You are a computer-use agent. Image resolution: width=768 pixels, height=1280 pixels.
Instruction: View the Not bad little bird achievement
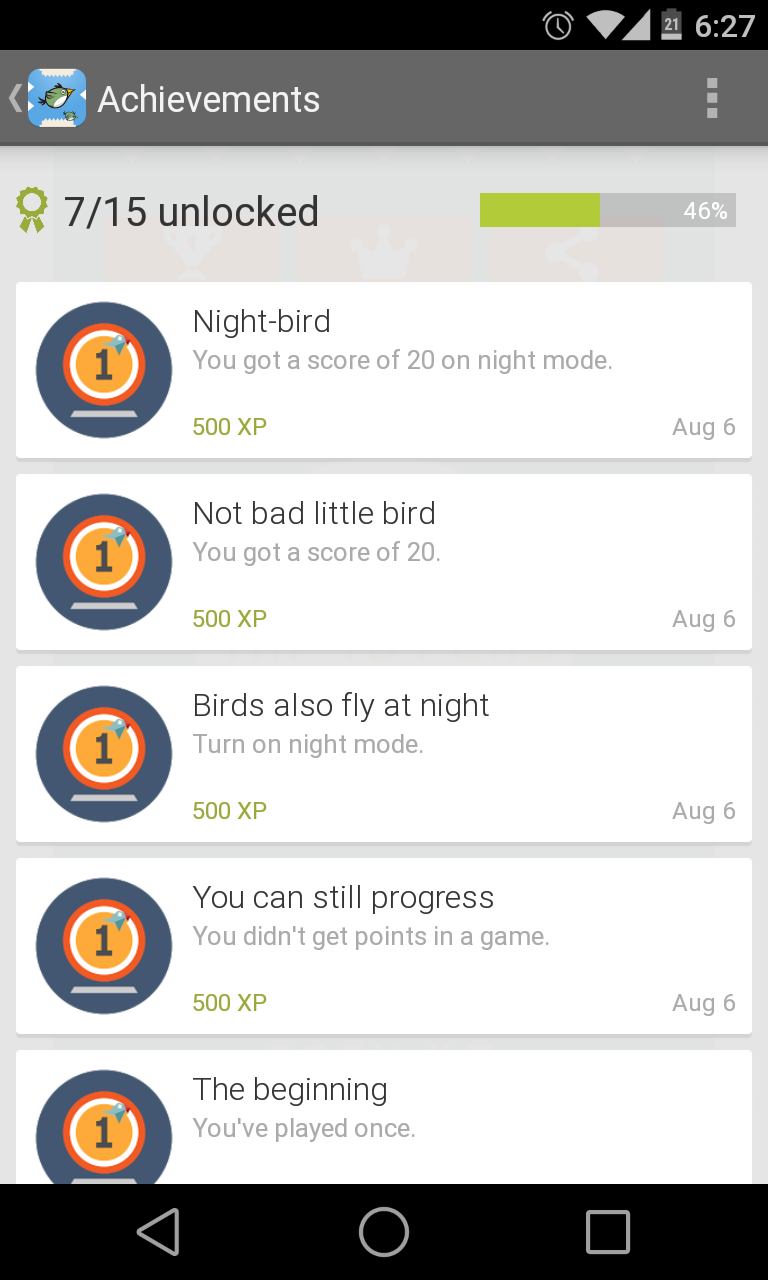click(x=384, y=562)
